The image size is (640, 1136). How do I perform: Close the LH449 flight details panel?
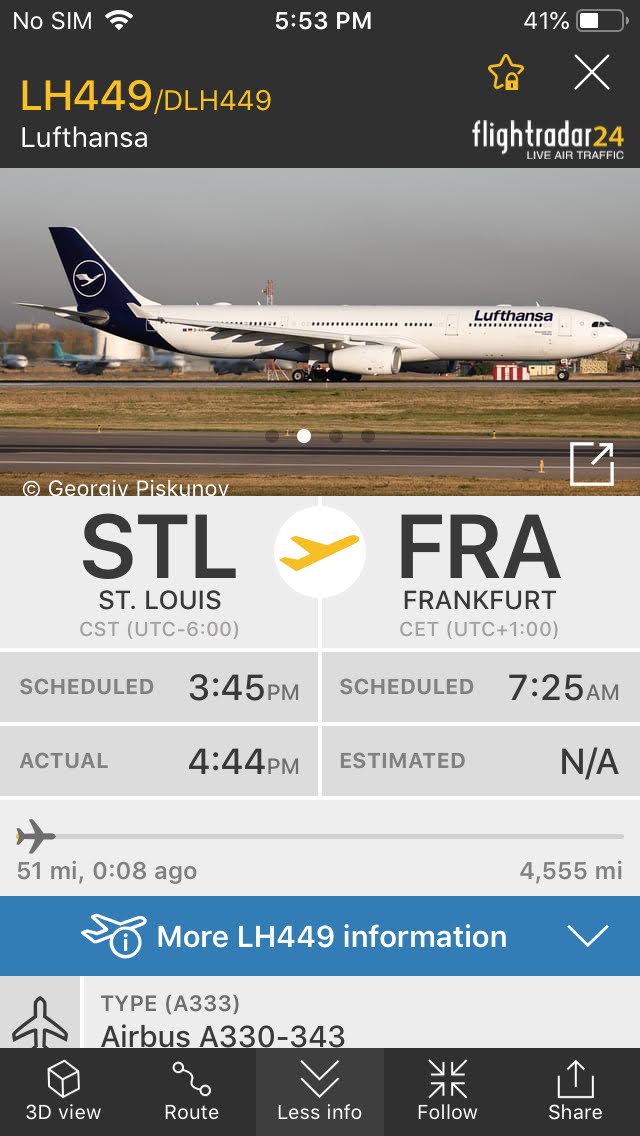pyautogui.click(x=591, y=73)
